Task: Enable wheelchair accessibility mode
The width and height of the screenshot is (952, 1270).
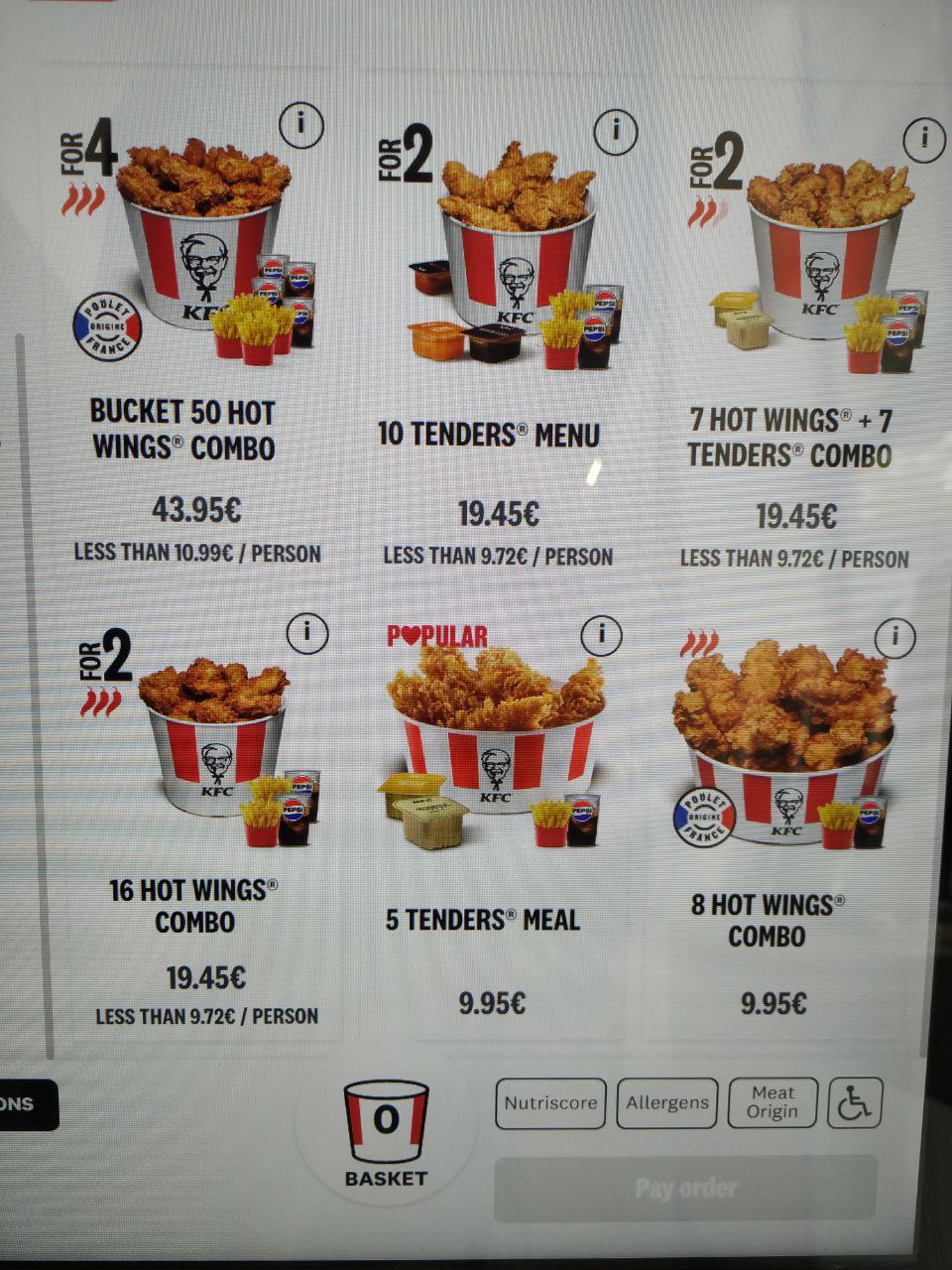Action: (x=855, y=1103)
